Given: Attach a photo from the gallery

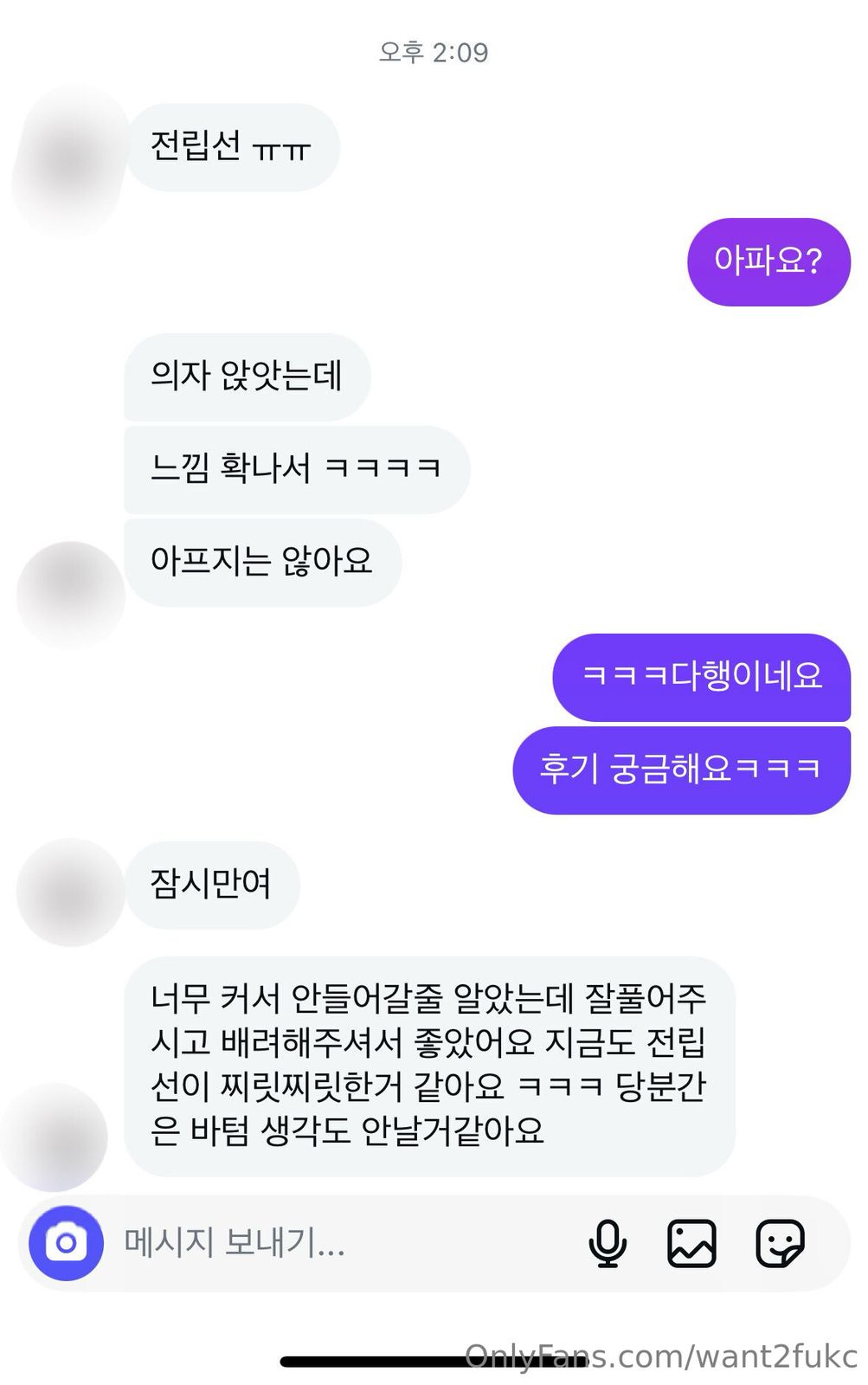Looking at the screenshot, I should click(x=691, y=1243).
